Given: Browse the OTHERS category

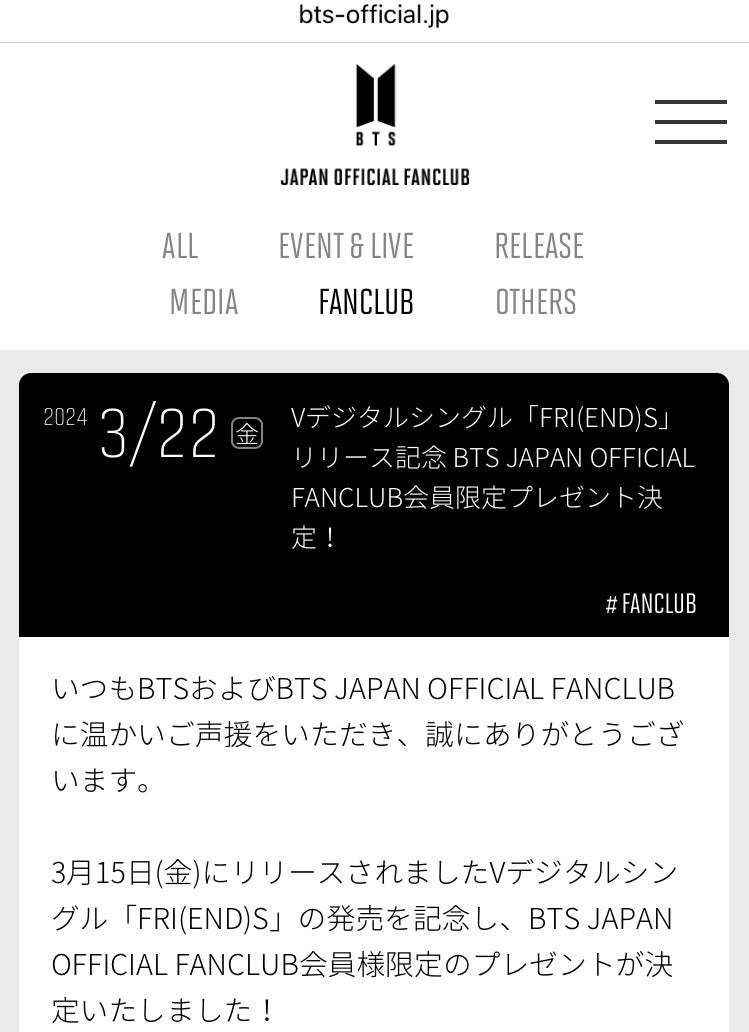Looking at the screenshot, I should tap(536, 301).
